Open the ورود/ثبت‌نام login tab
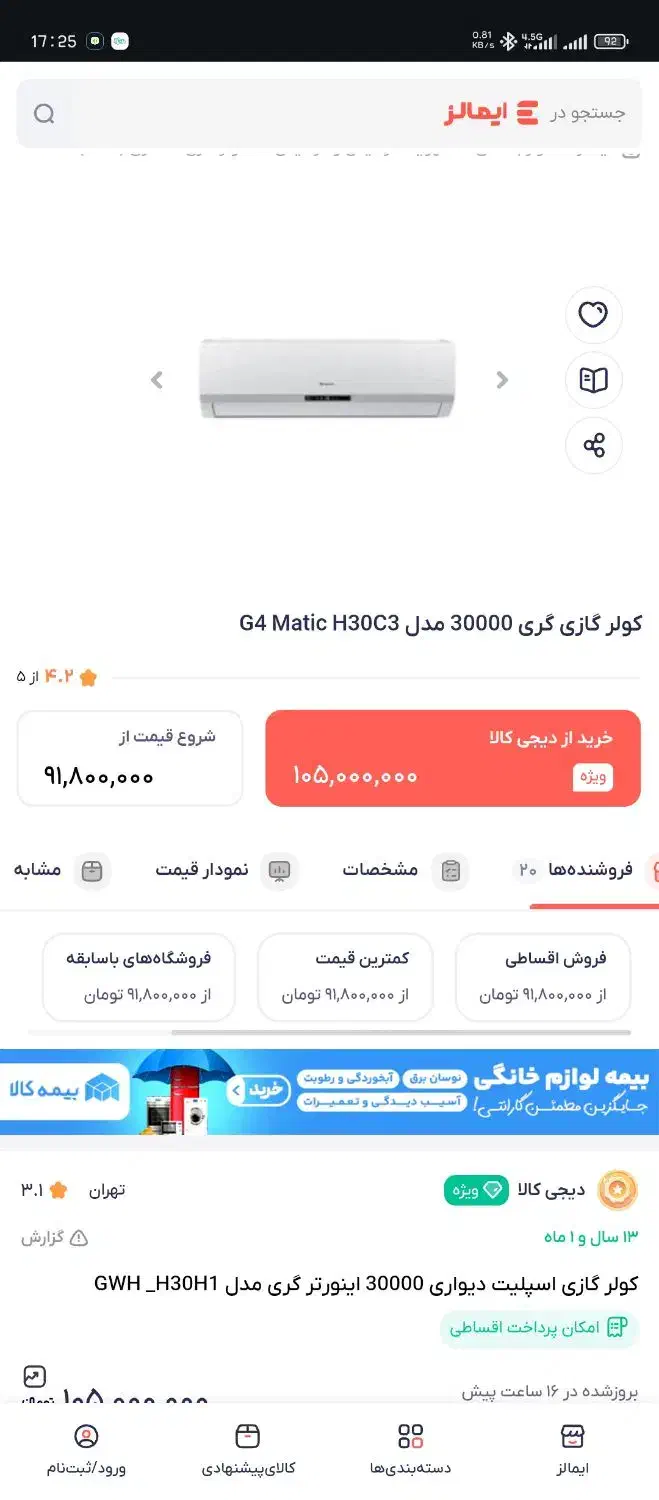Image resolution: width=659 pixels, height=1500 pixels. 86,1449
